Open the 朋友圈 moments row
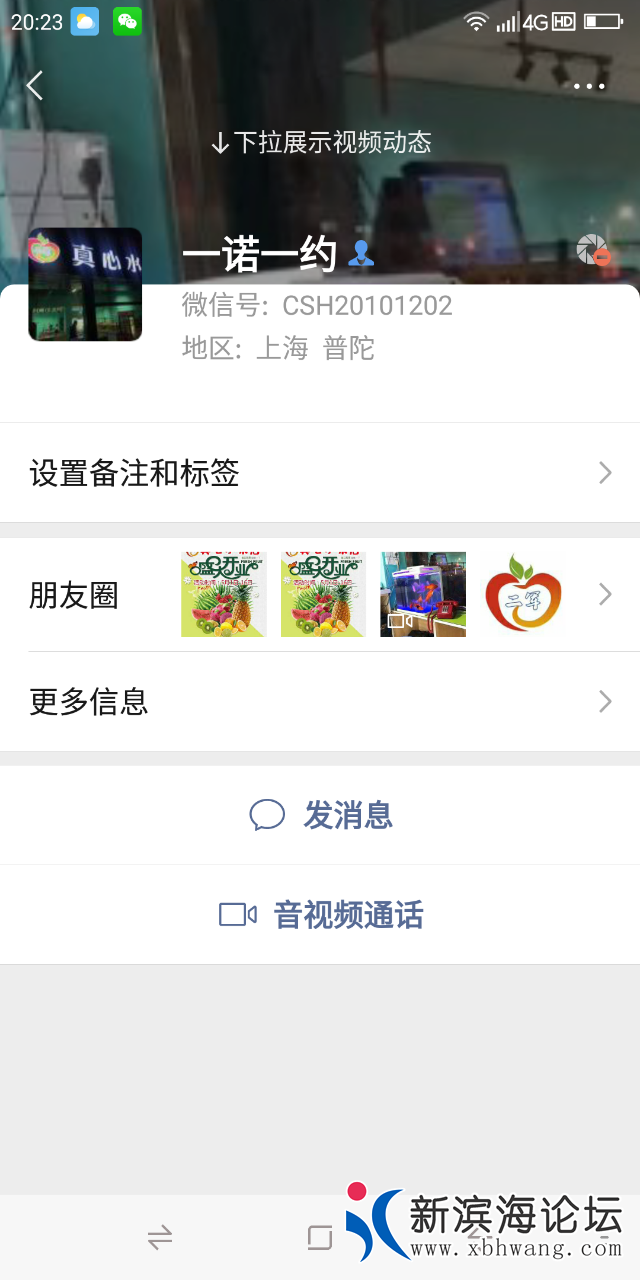 click(320, 595)
